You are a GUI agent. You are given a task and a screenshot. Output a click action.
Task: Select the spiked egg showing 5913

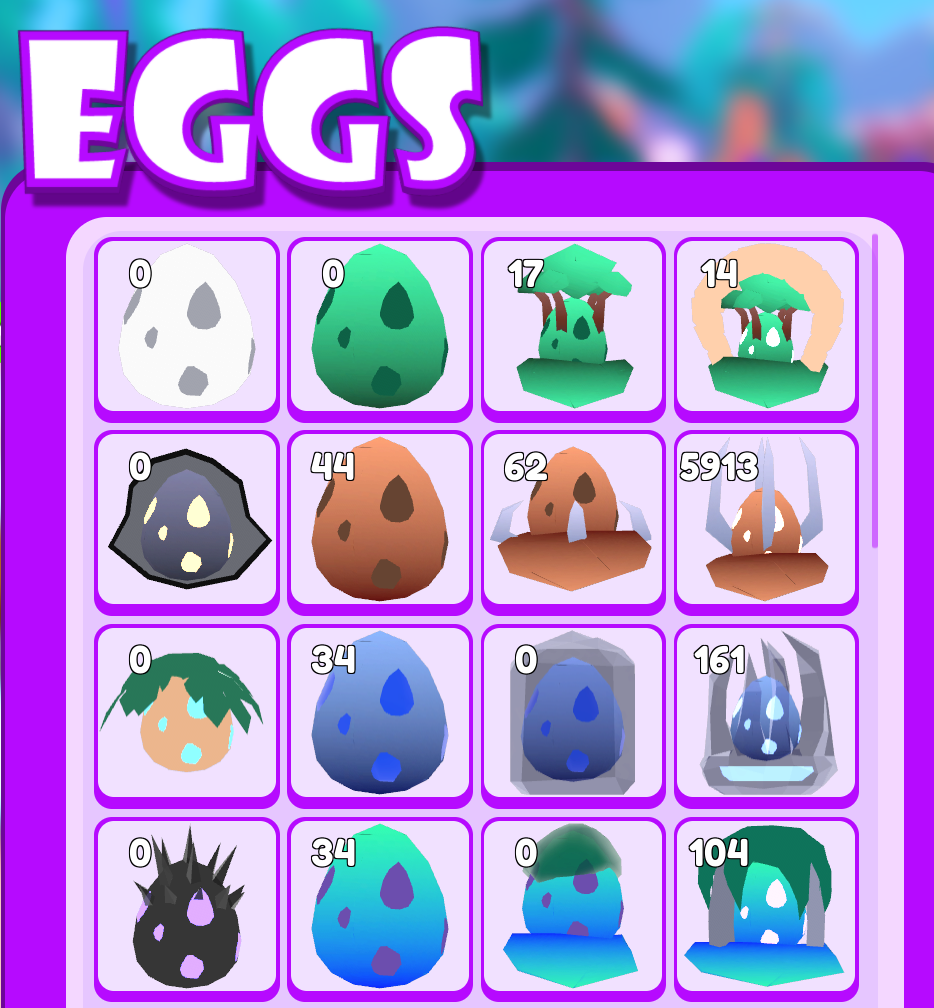(x=766, y=520)
